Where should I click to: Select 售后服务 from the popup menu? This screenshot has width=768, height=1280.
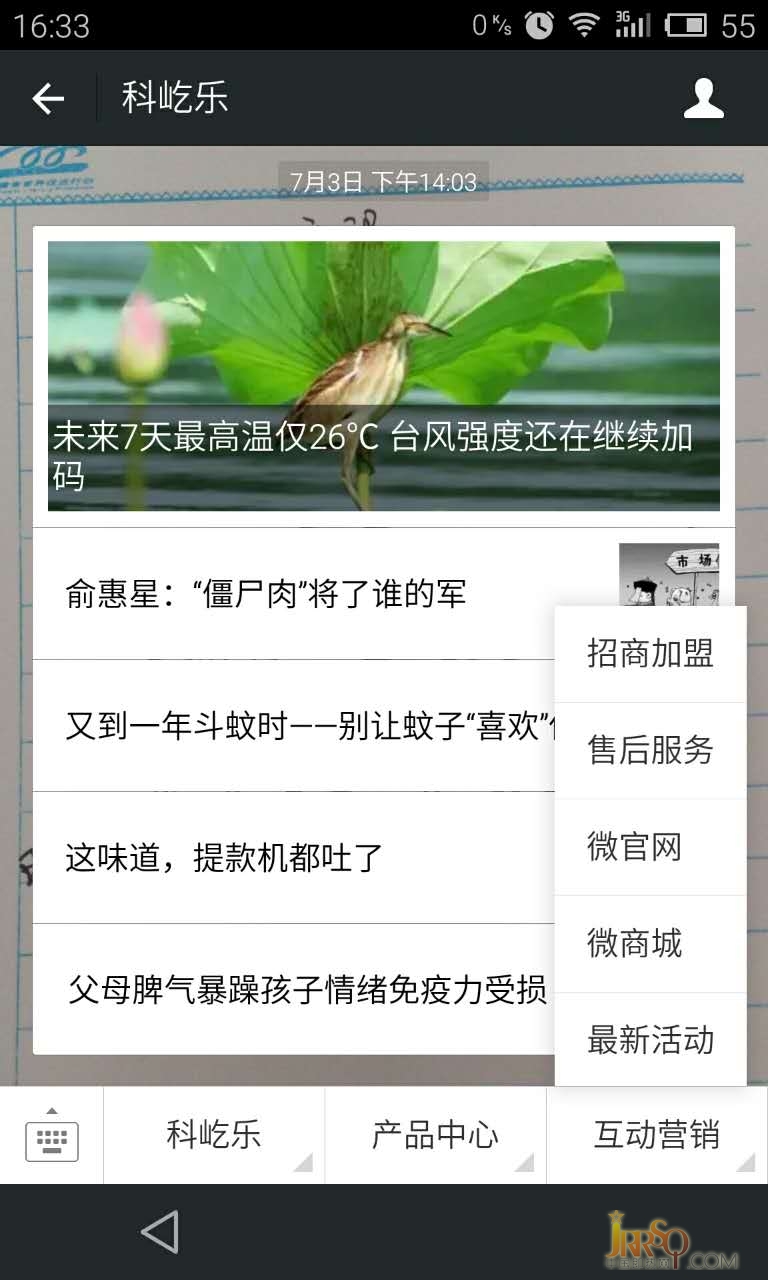point(650,750)
